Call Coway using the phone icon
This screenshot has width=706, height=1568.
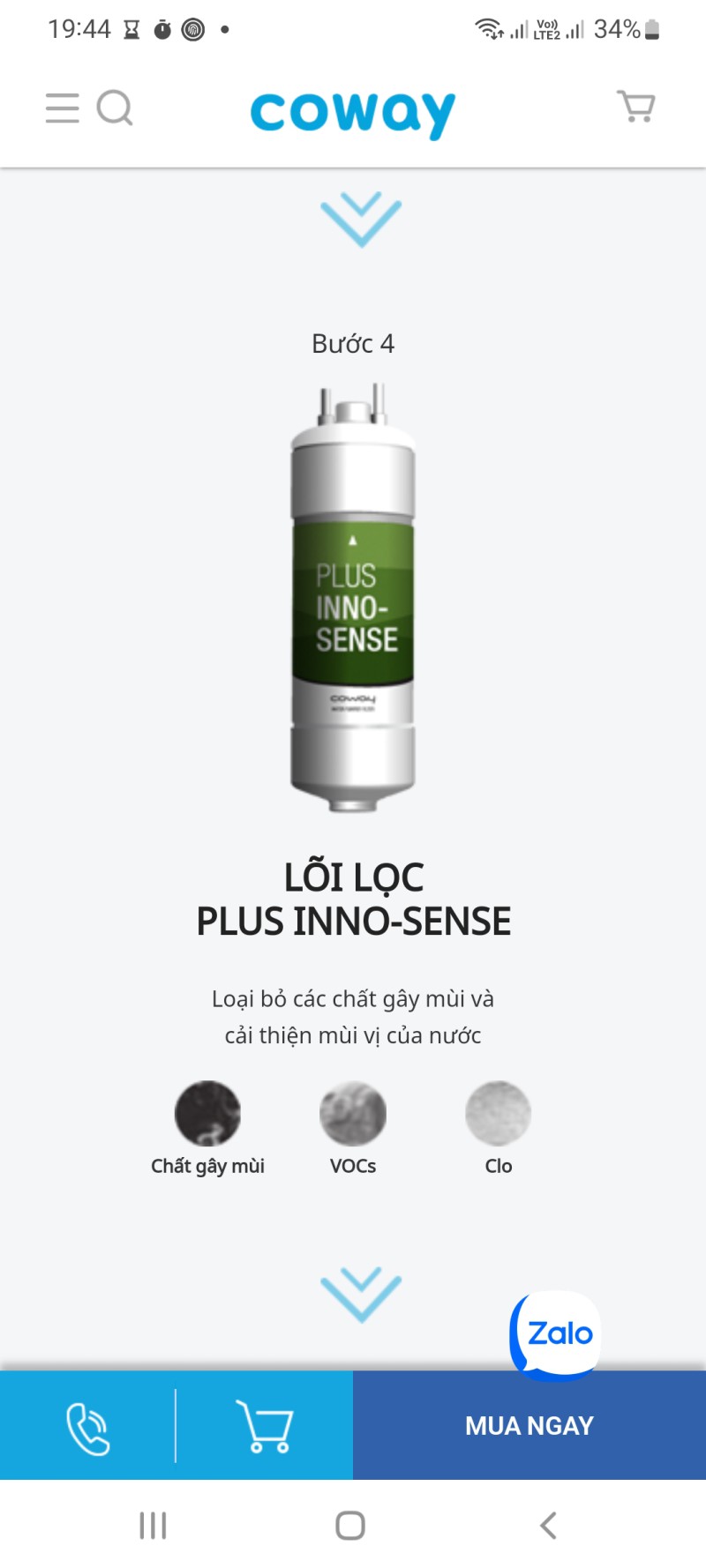88,1427
